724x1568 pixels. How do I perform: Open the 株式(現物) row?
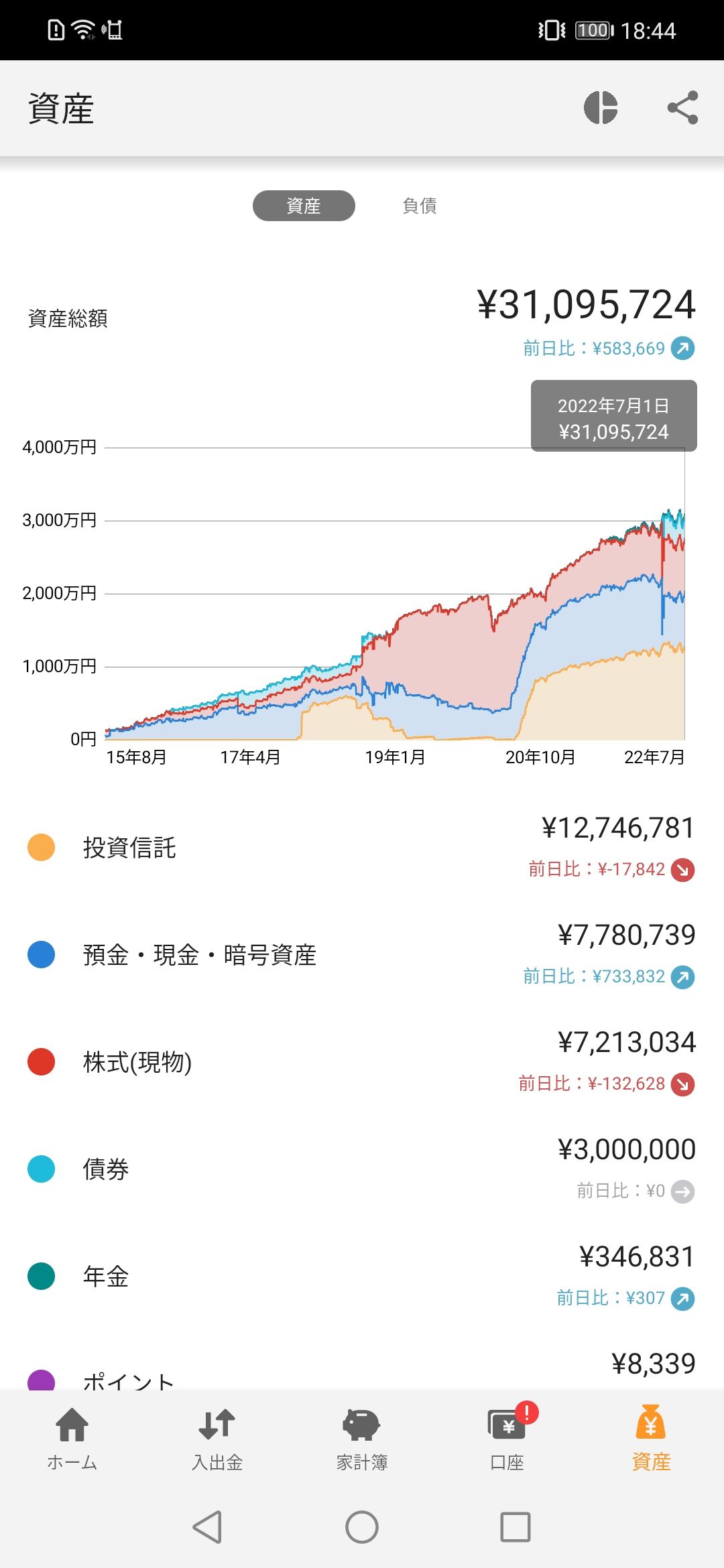tap(362, 1062)
